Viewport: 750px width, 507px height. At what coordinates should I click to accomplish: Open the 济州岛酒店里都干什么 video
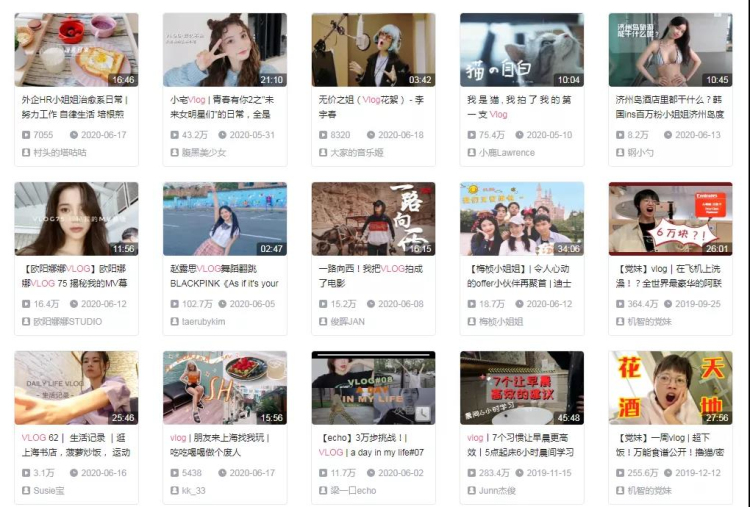click(670, 50)
